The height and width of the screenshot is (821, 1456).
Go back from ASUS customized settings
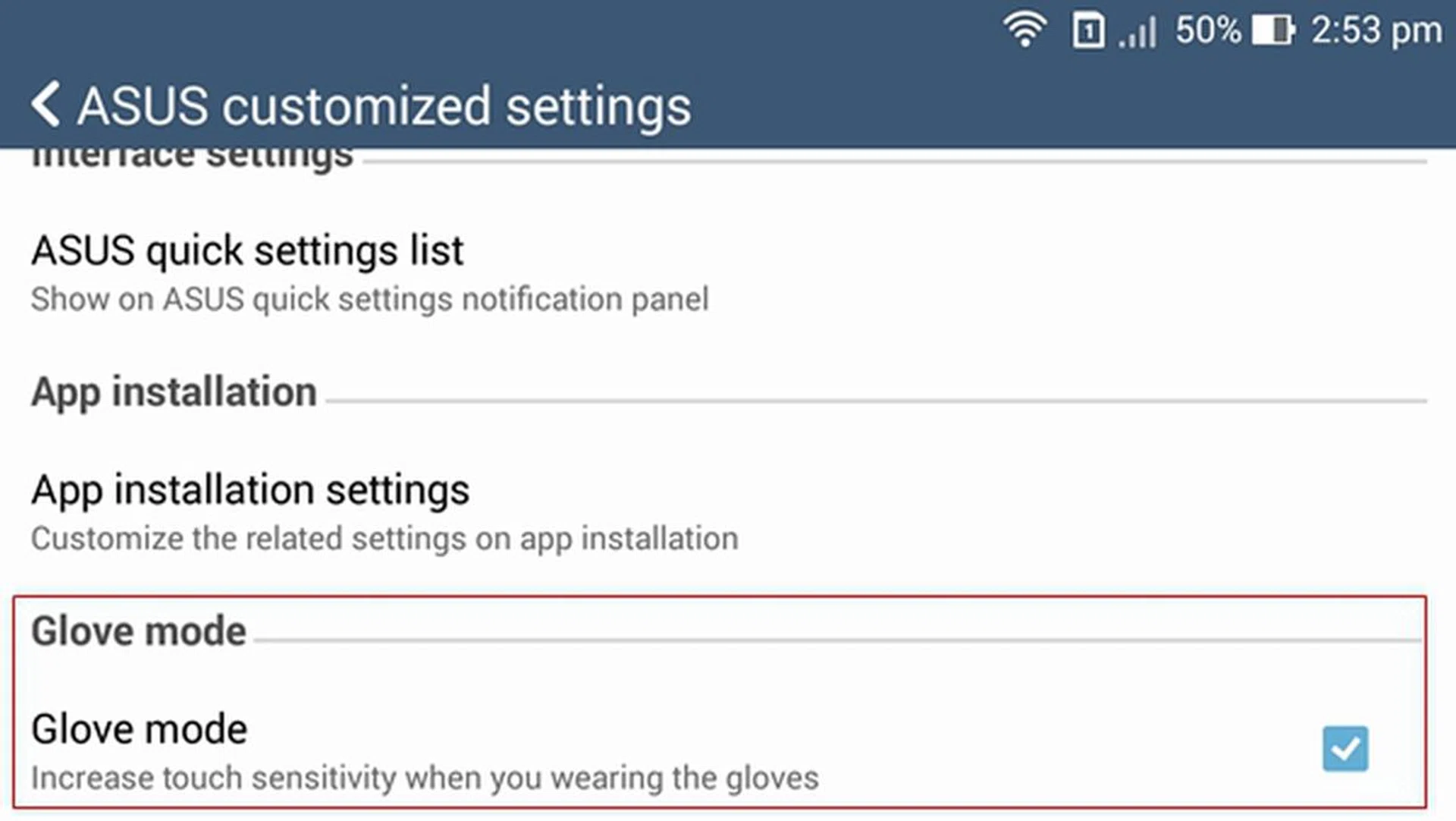click(x=45, y=105)
